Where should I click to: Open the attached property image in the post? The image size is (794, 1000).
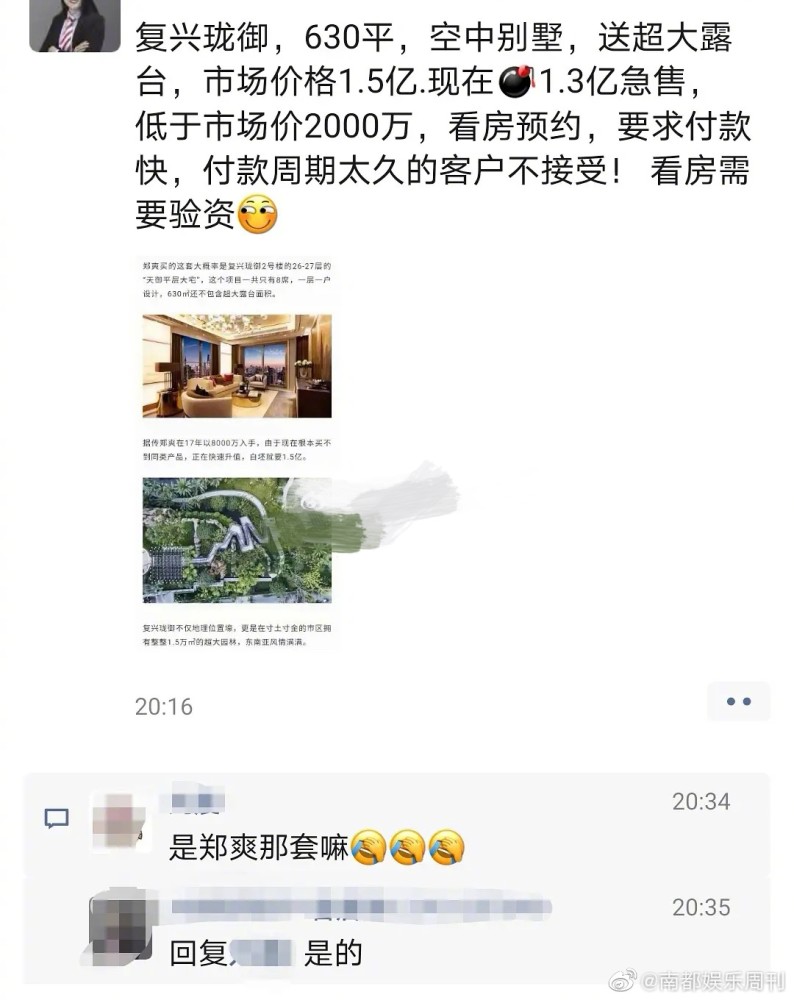236,452
